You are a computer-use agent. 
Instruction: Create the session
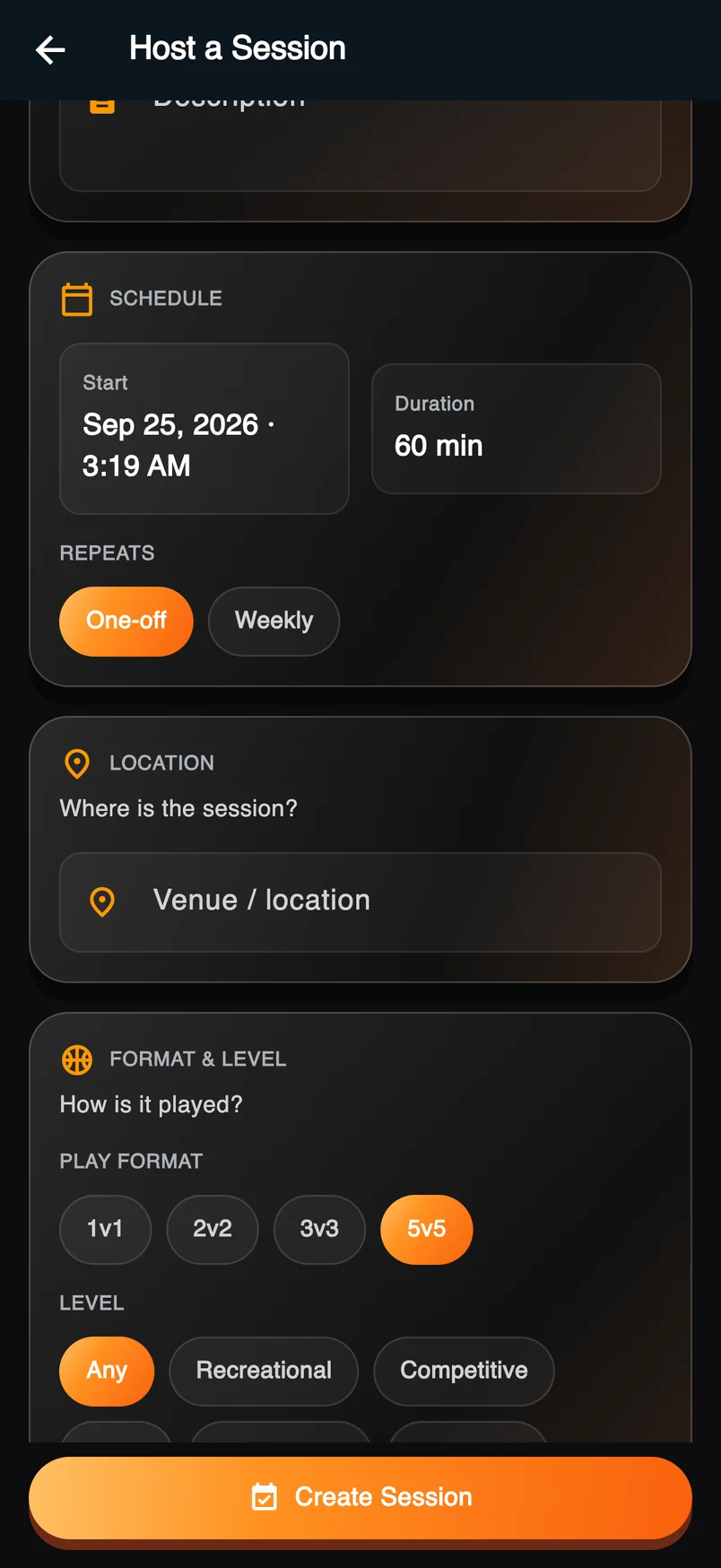pyautogui.click(x=360, y=1498)
